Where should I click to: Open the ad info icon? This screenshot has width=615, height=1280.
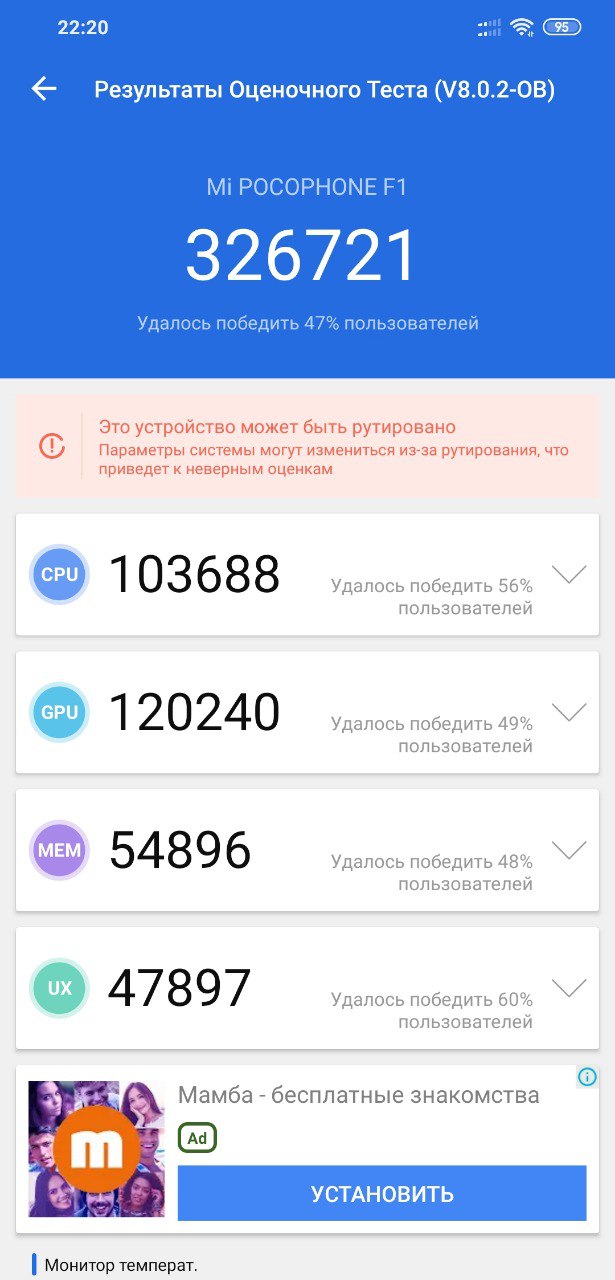click(x=587, y=1077)
